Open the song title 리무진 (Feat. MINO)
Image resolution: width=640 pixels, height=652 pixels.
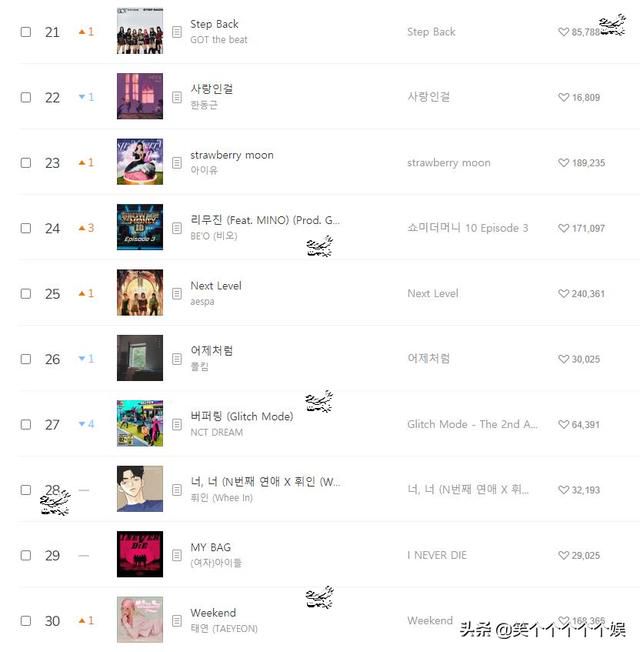pos(264,220)
